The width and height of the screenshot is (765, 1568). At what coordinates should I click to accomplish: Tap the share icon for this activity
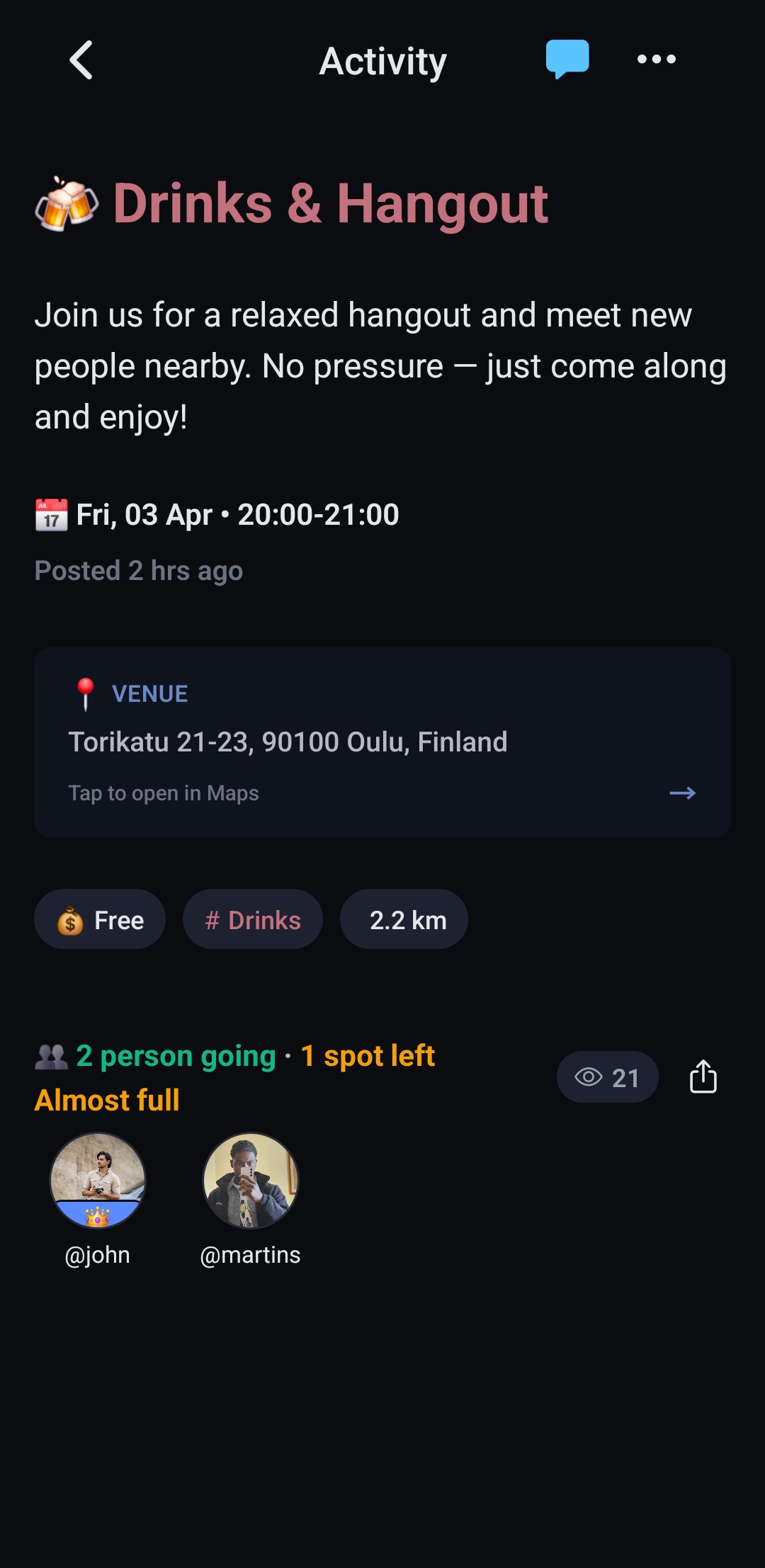pyautogui.click(x=702, y=1076)
